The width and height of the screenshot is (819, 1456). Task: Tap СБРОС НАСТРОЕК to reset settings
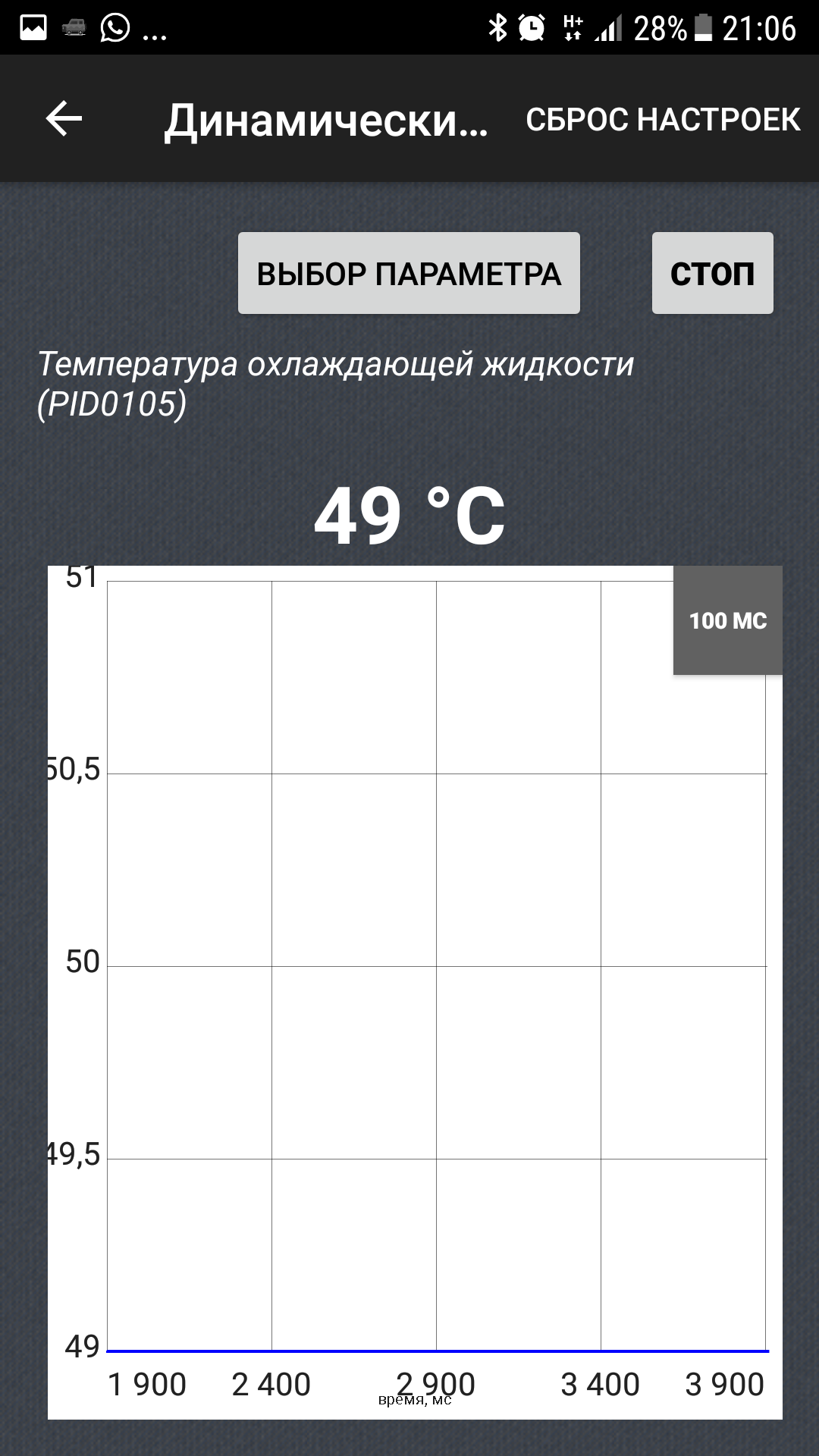pyautogui.click(x=663, y=120)
